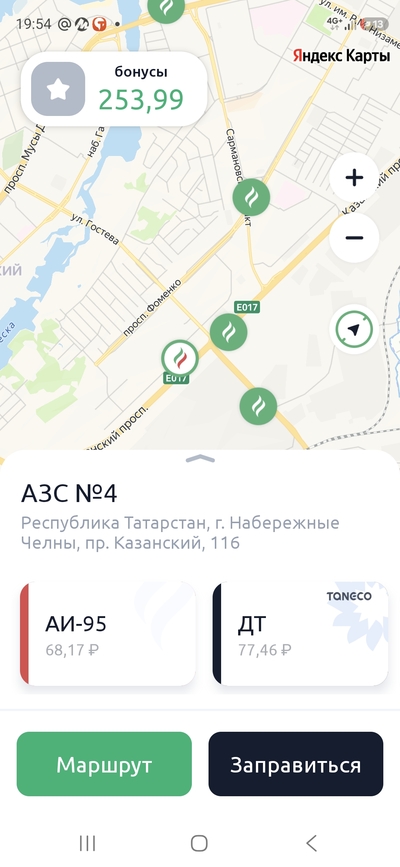Go back using system navigation

coord(311,843)
